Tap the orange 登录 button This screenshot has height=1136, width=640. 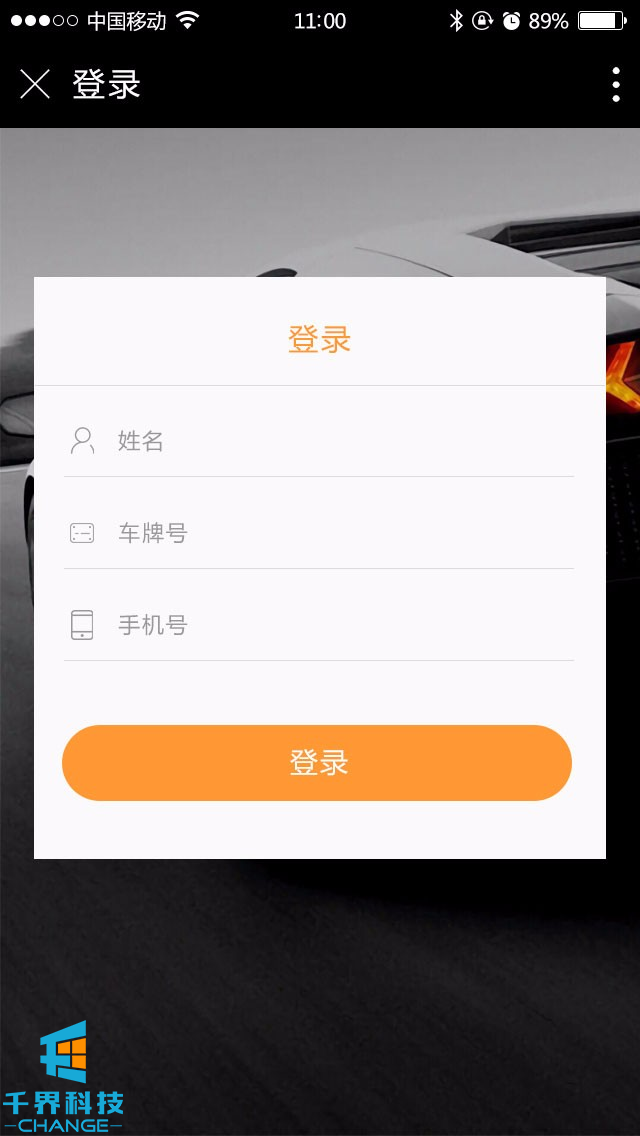[x=317, y=763]
